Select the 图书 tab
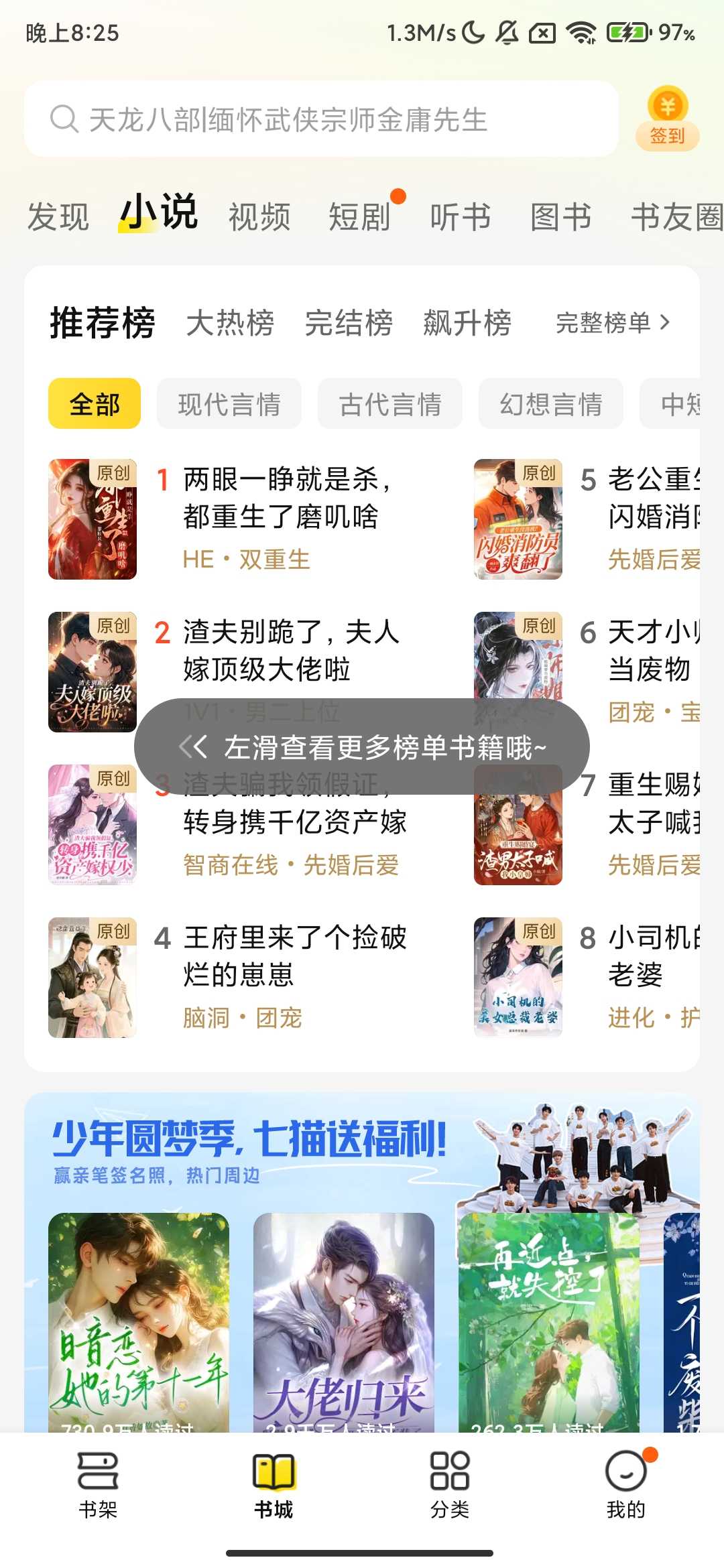 561,217
